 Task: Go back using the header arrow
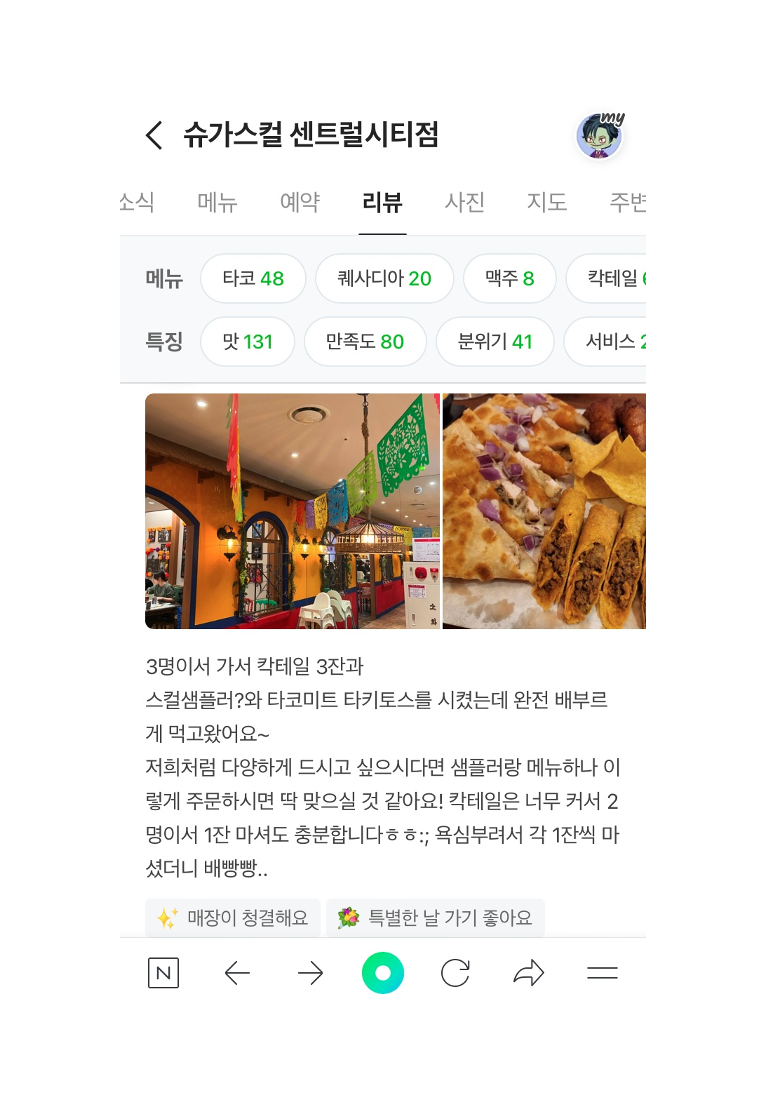154,135
